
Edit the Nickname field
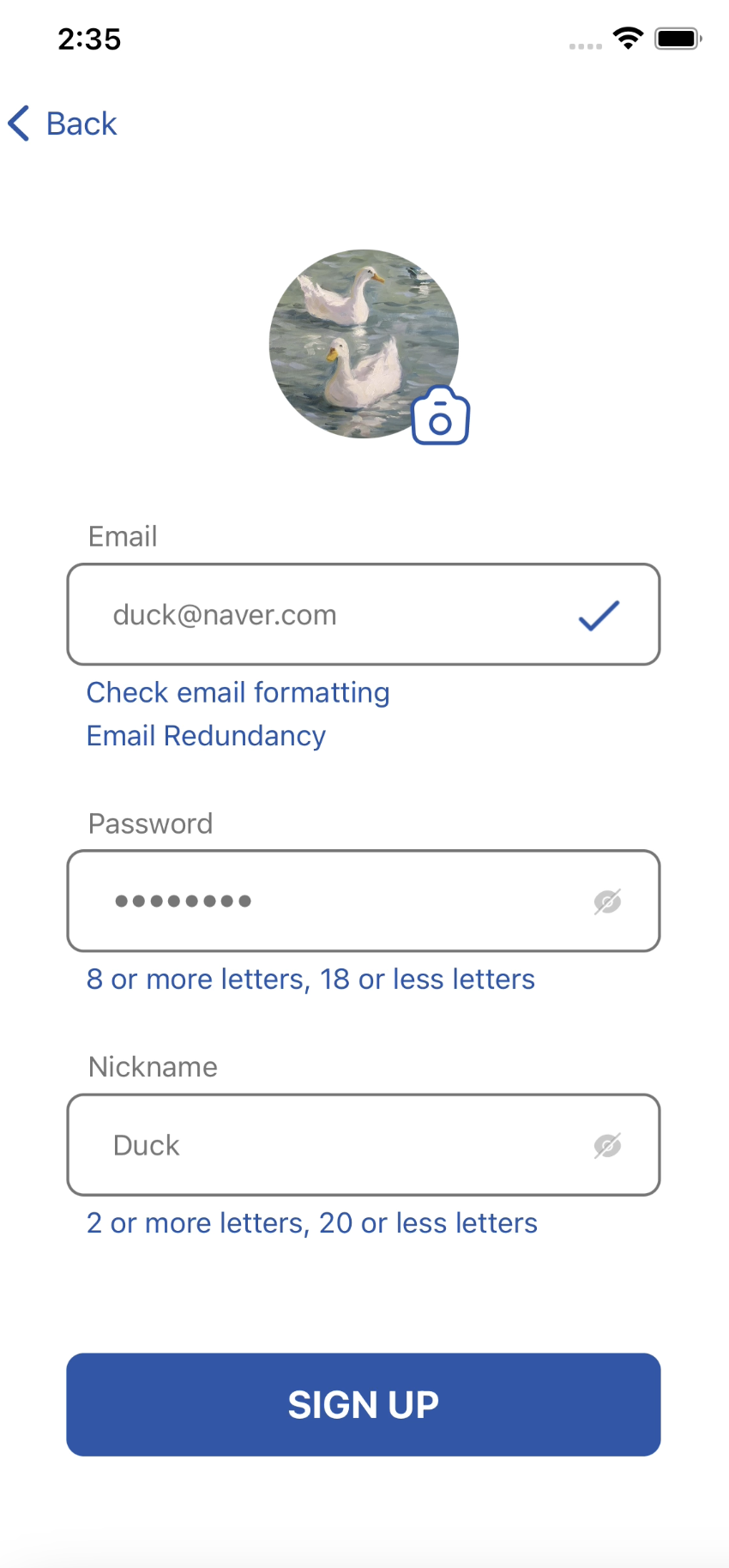coord(326,1145)
